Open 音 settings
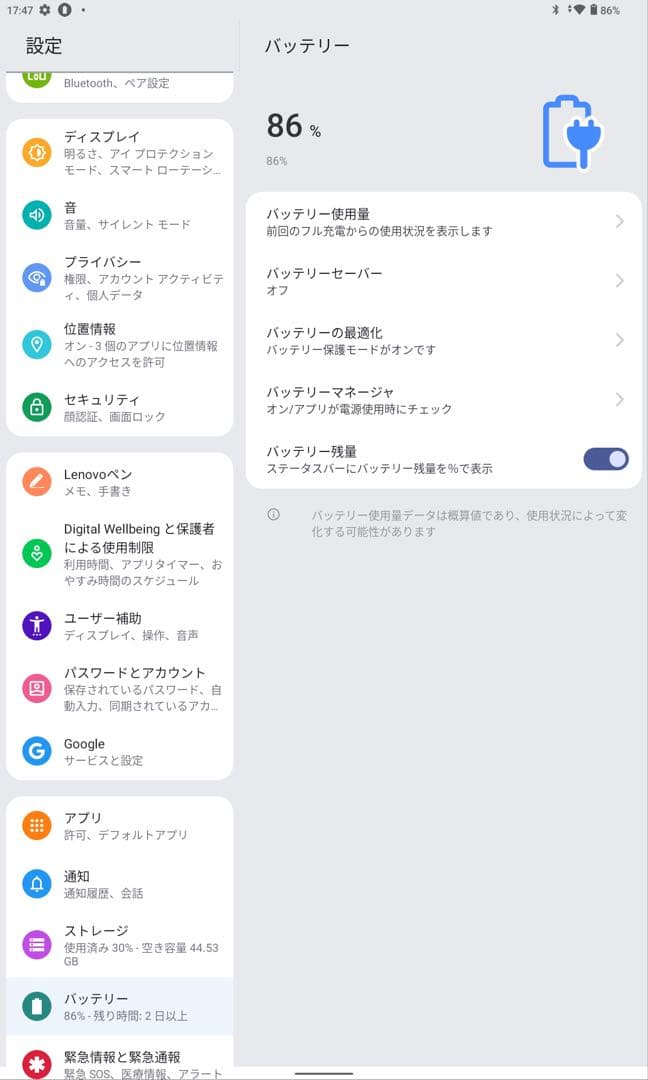Viewport: 648px width, 1080px height. tap(120, 215)
